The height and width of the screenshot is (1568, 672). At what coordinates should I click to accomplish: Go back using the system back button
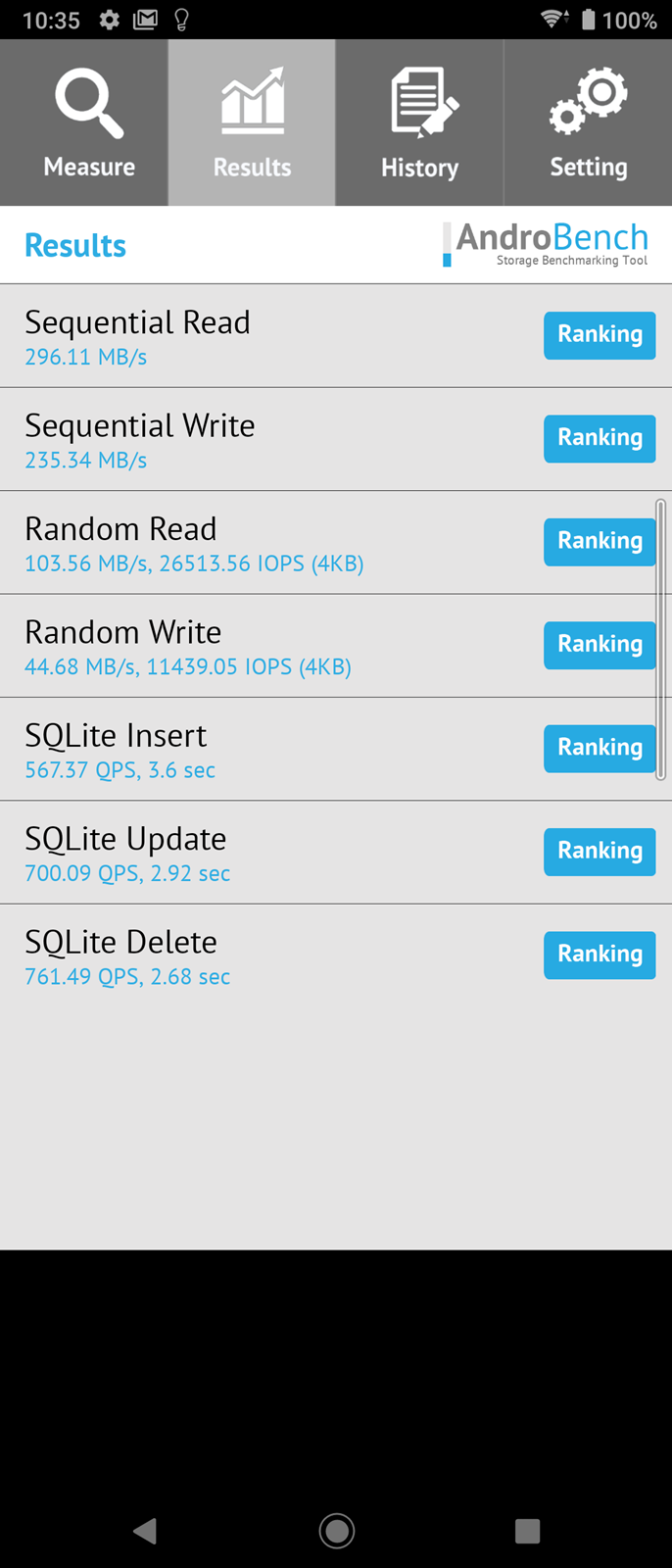145,1531
